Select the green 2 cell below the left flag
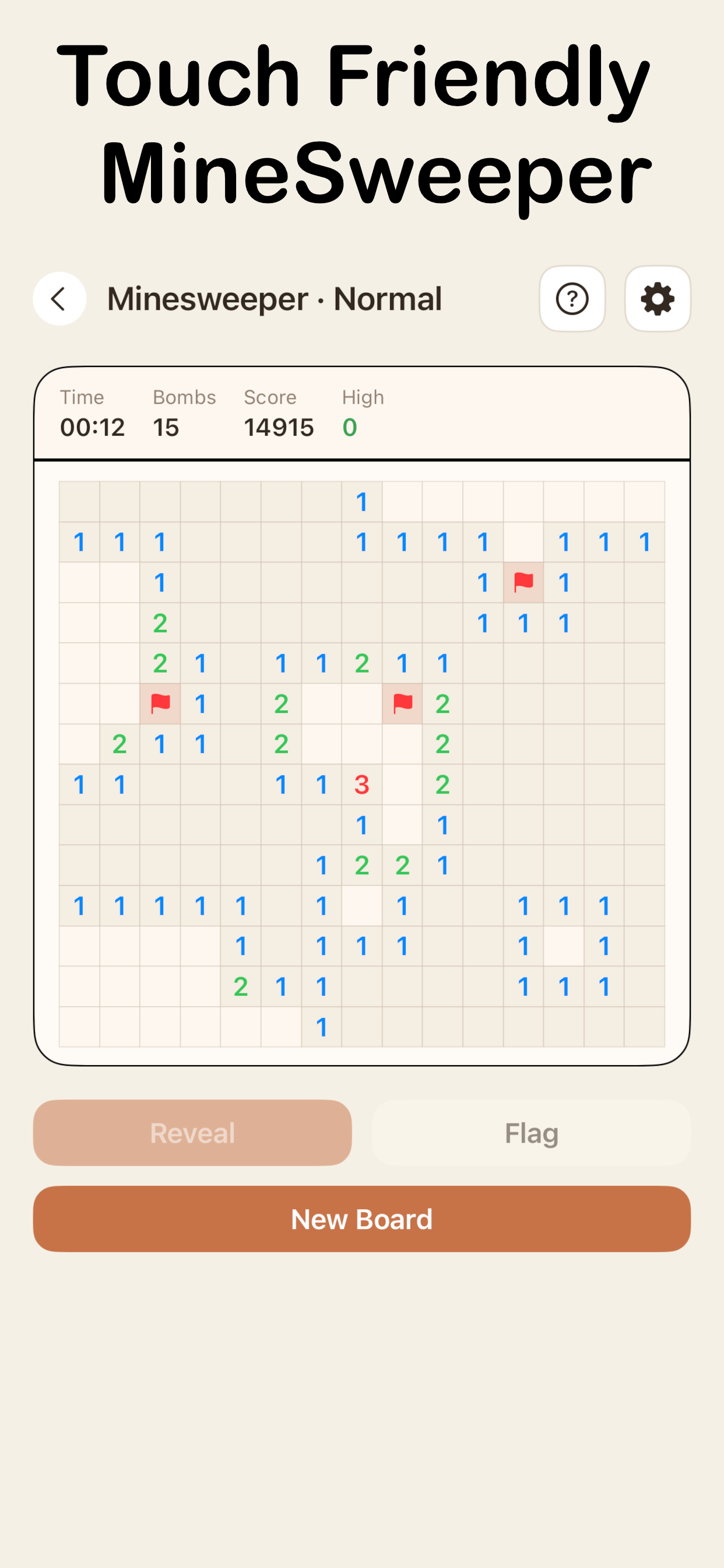Image resolution: width=724 pixels, height=1568 pixels. pos(120,743)
